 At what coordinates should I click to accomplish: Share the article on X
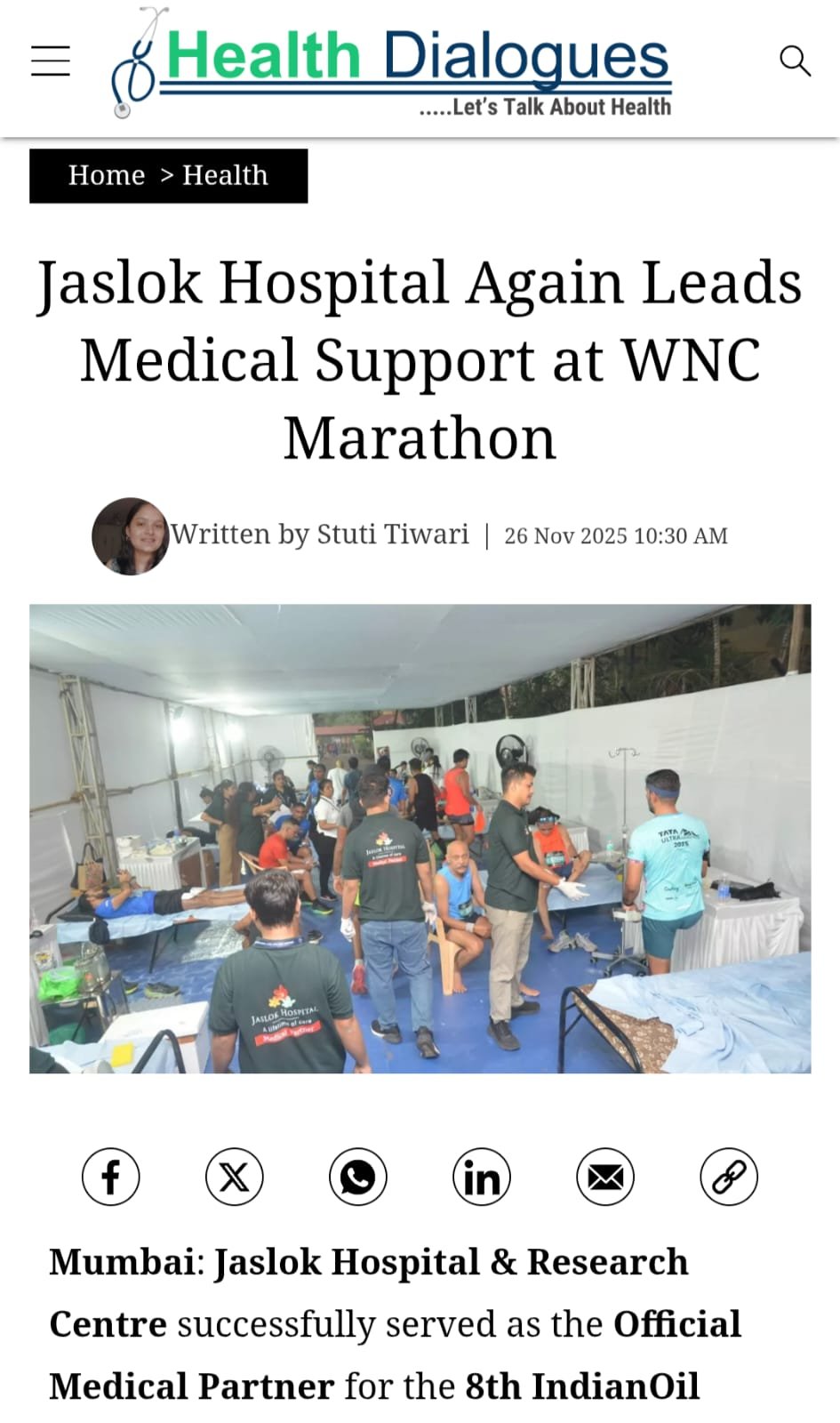coord(234,1177)
